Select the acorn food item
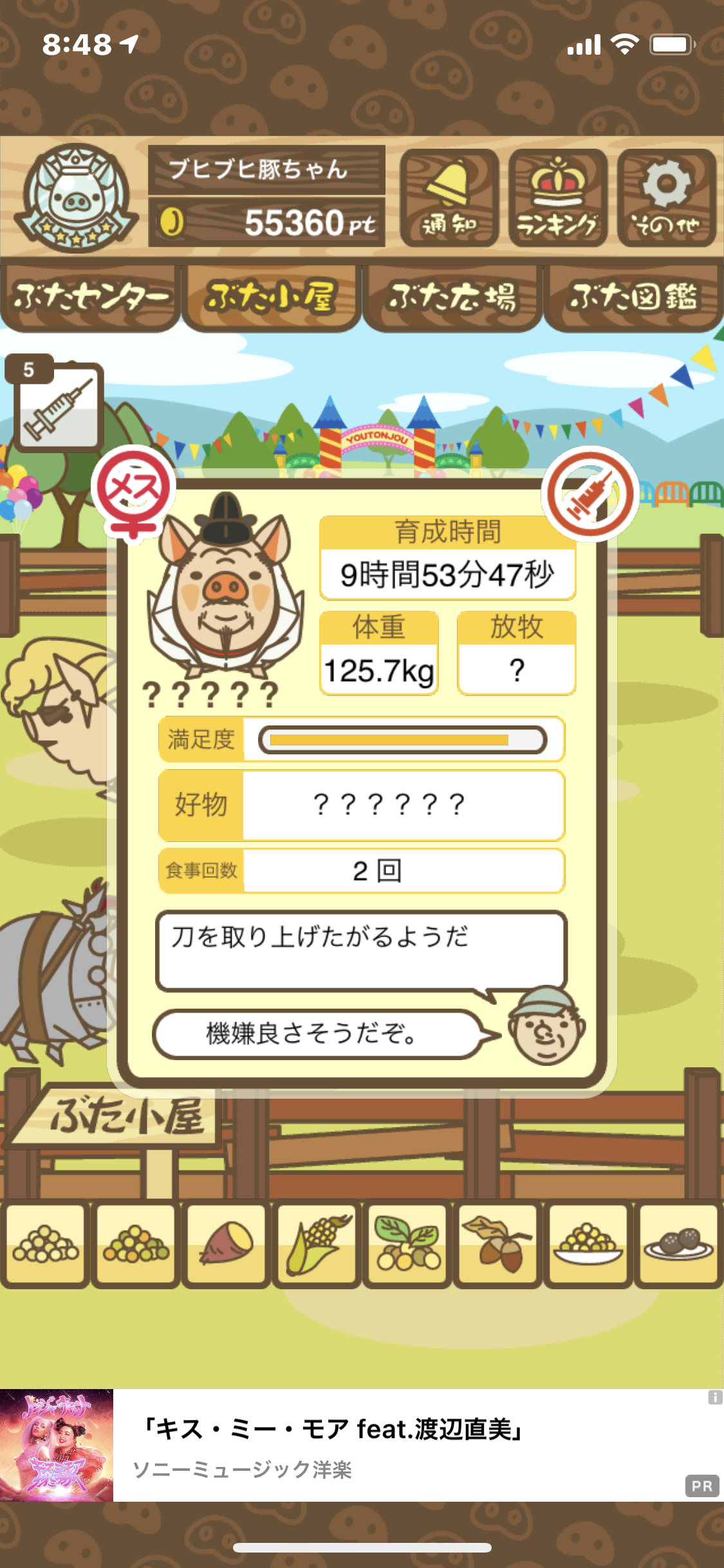Image resolution: width=724 pixels, height=1568 pixels. click(498, 1244)
